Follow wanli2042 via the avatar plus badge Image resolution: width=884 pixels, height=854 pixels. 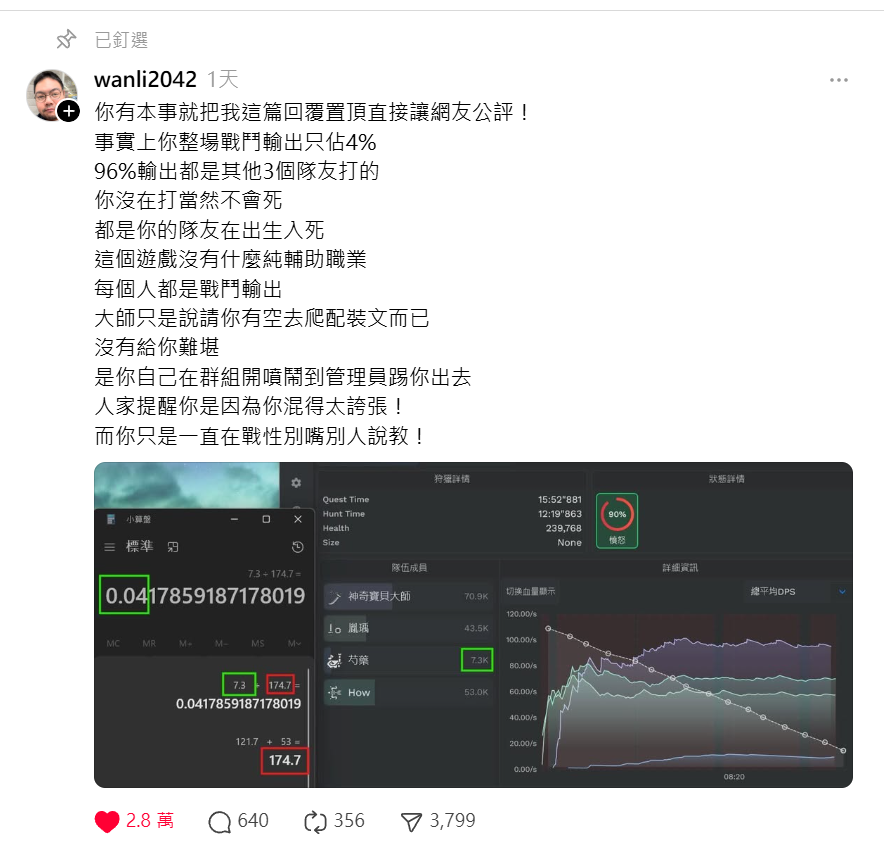coord(69,111)
